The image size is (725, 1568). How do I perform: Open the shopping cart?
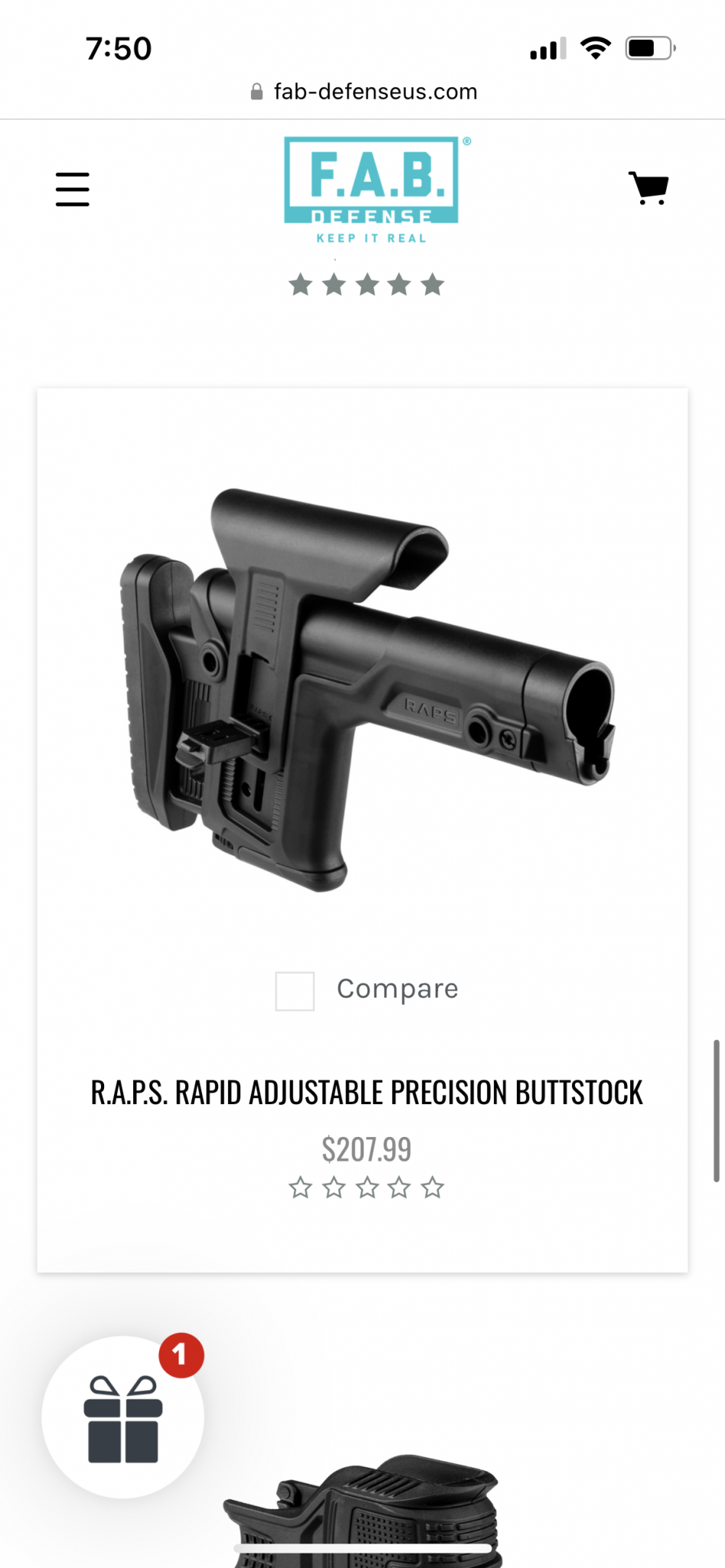coord(648,188)
